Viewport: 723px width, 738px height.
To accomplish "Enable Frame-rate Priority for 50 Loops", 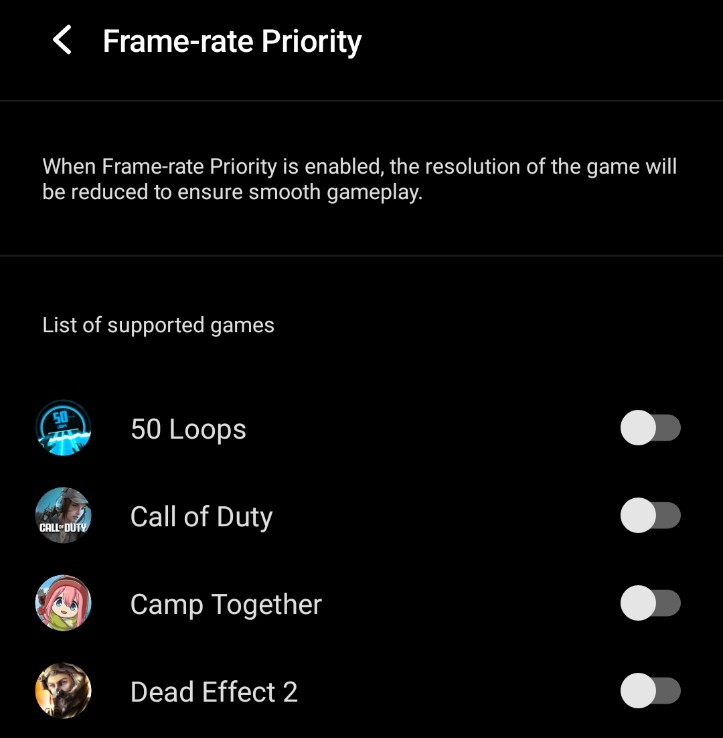I will tap(650, 429).
